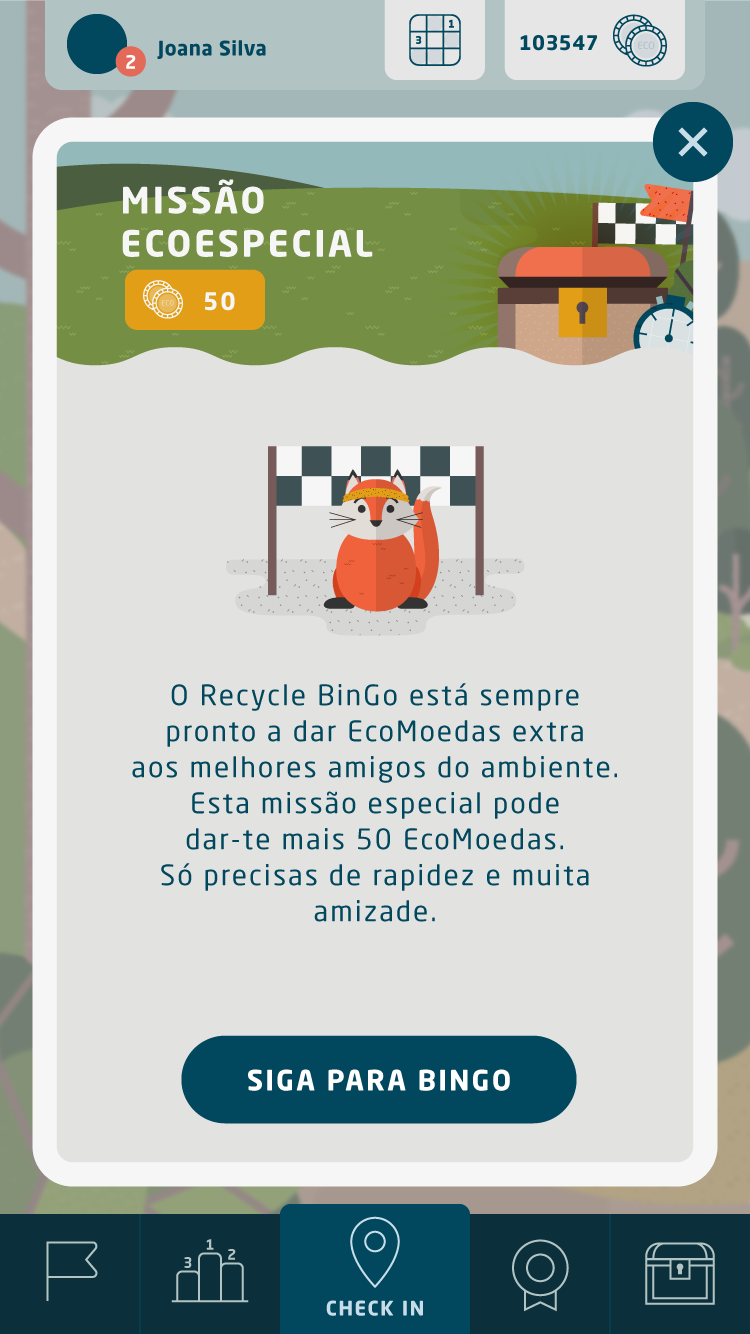Open the bingo card grid icon
Image resolution: width=750 pixels, height=1334 pixels.
pos(435,41)
